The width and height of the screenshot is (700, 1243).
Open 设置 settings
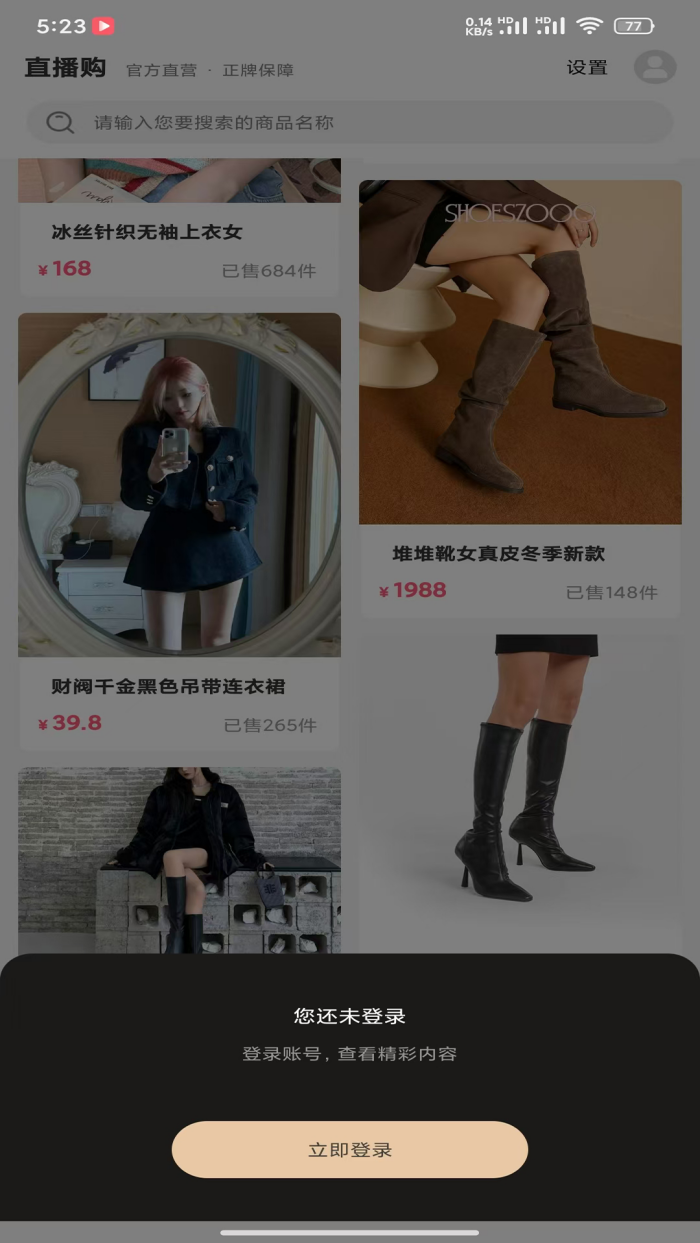[x=587, y=68]
